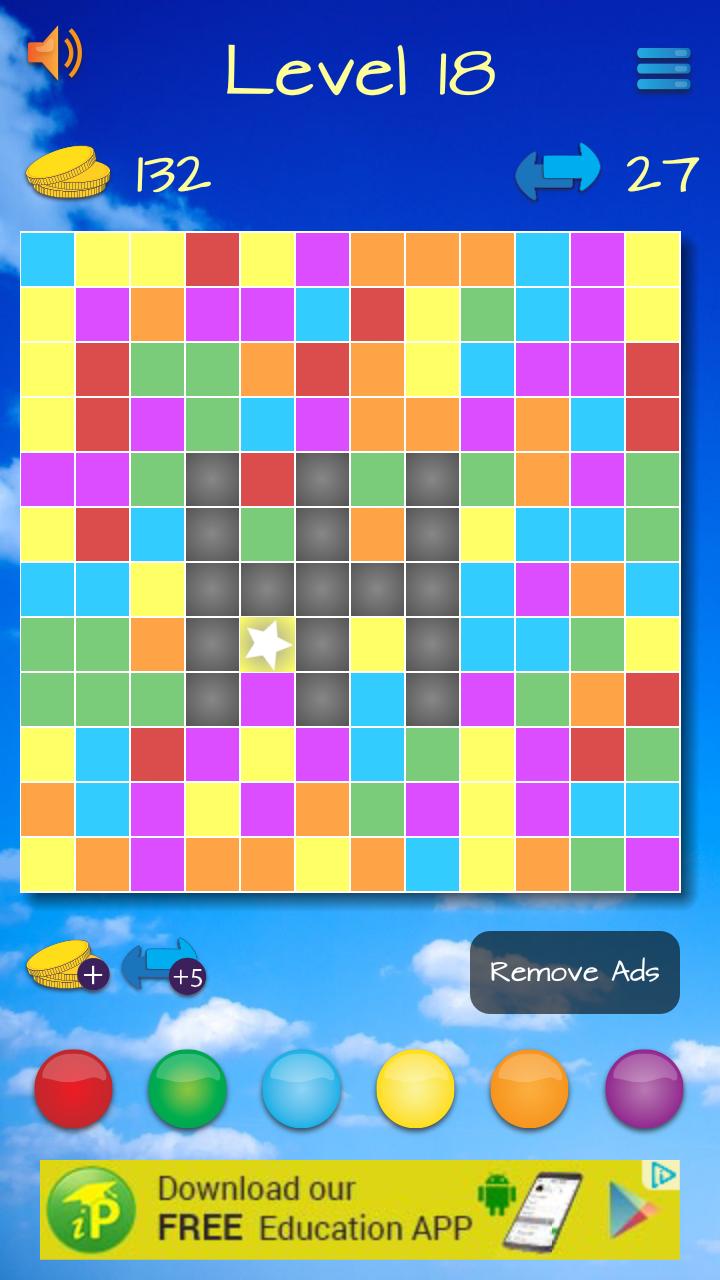The height and width of the screenshot is (1280, 720).
Task: Open the hamburger menu
Action: 663,69
